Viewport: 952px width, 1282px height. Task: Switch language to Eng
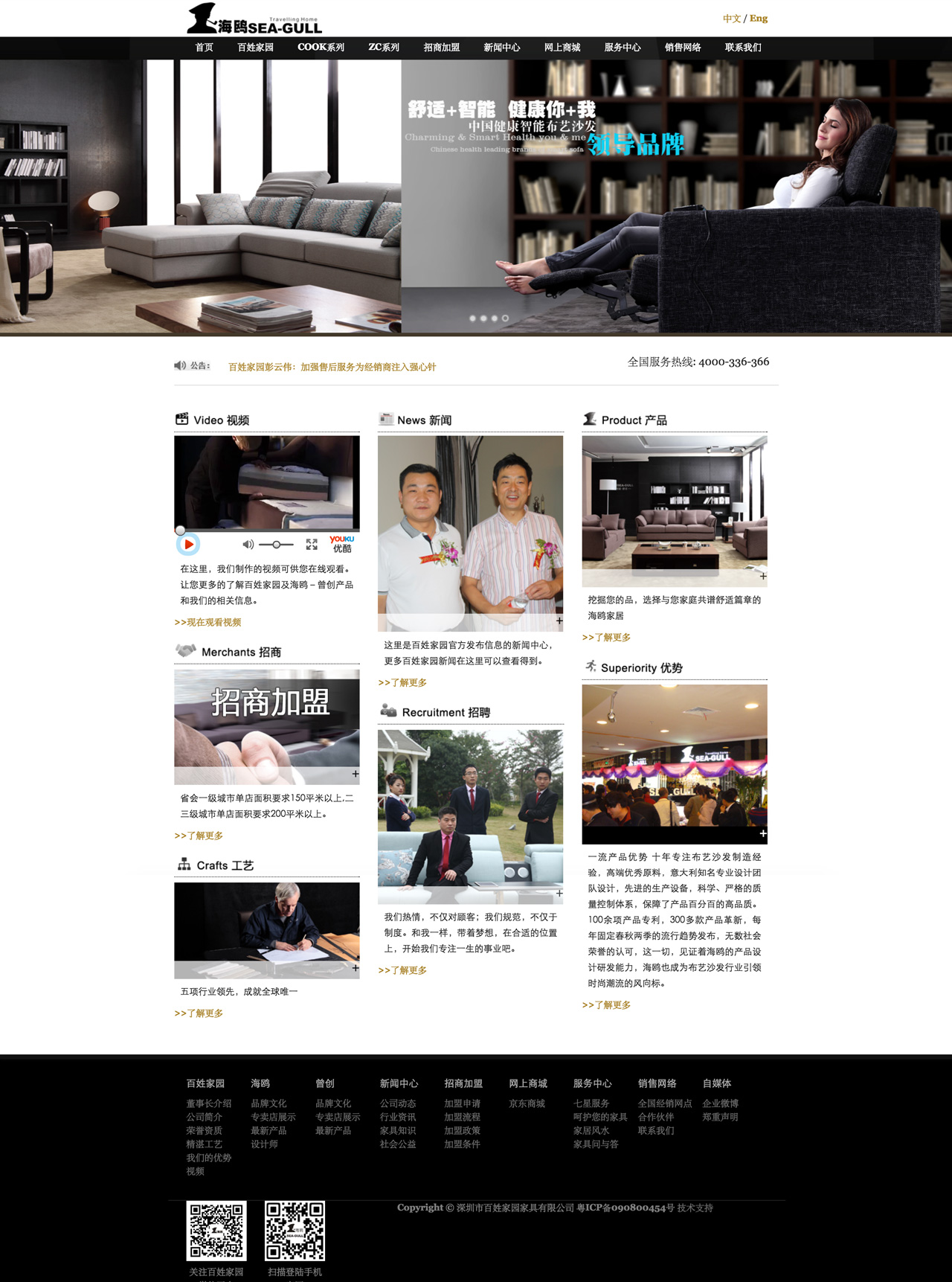click(x=759, y=19)
